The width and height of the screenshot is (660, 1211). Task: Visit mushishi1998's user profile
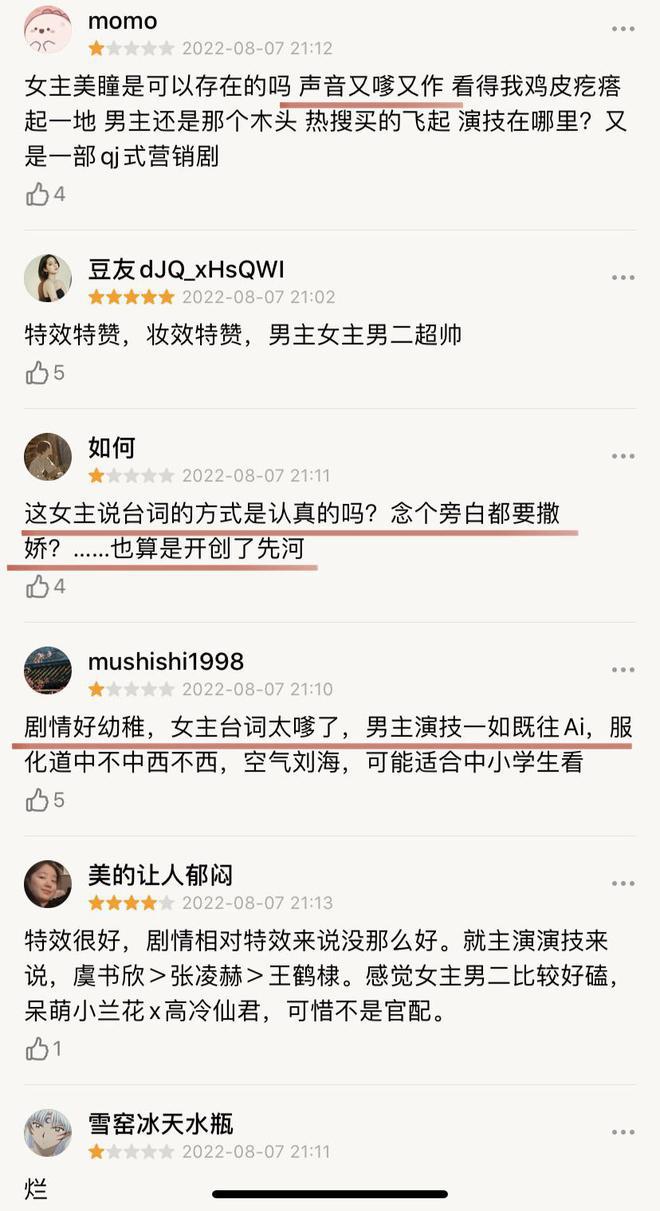click(x=48, y=671)
